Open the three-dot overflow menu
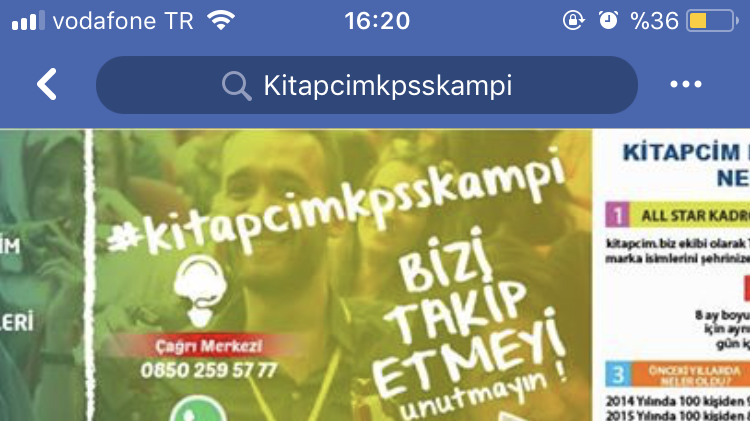 tap(686, 85)
